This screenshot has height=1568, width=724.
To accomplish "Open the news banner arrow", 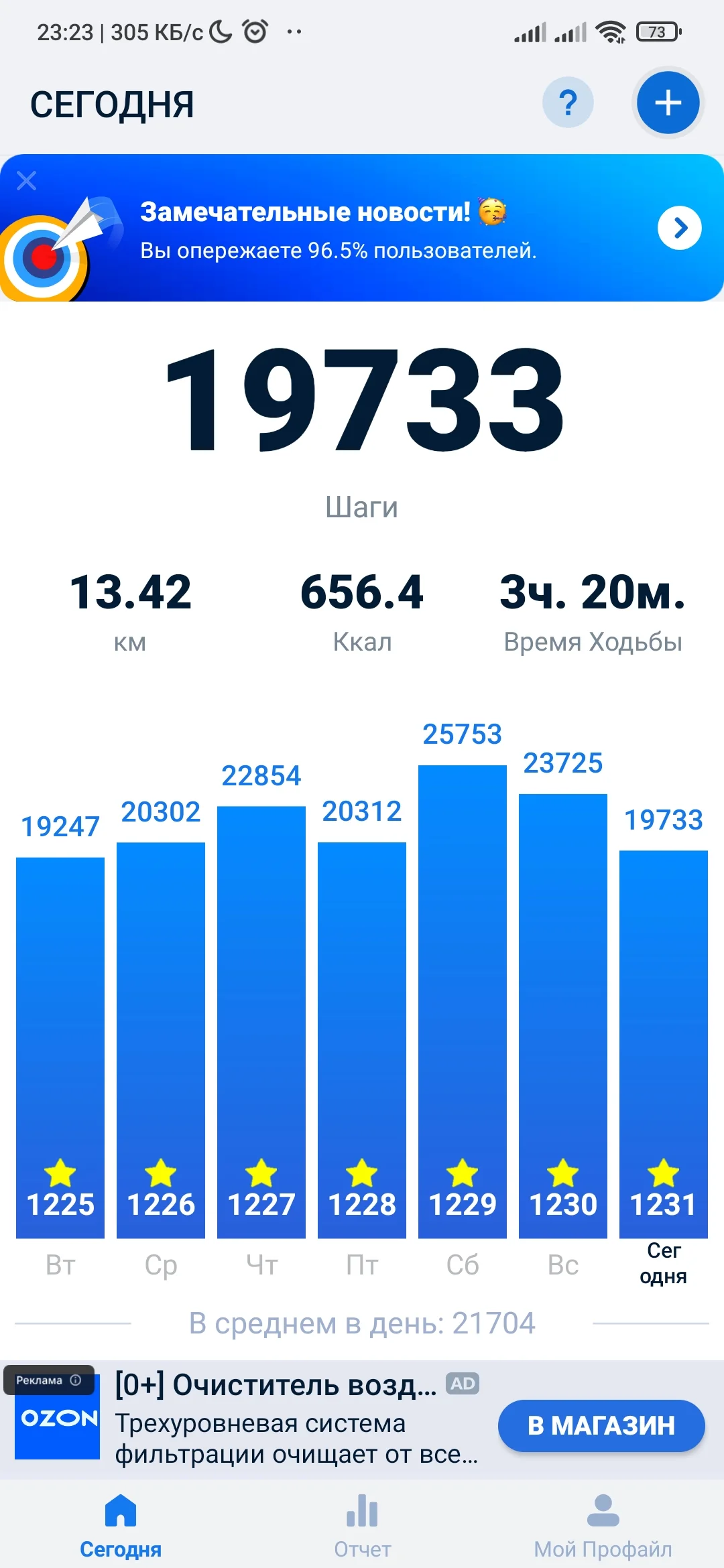I will point(679,228).
